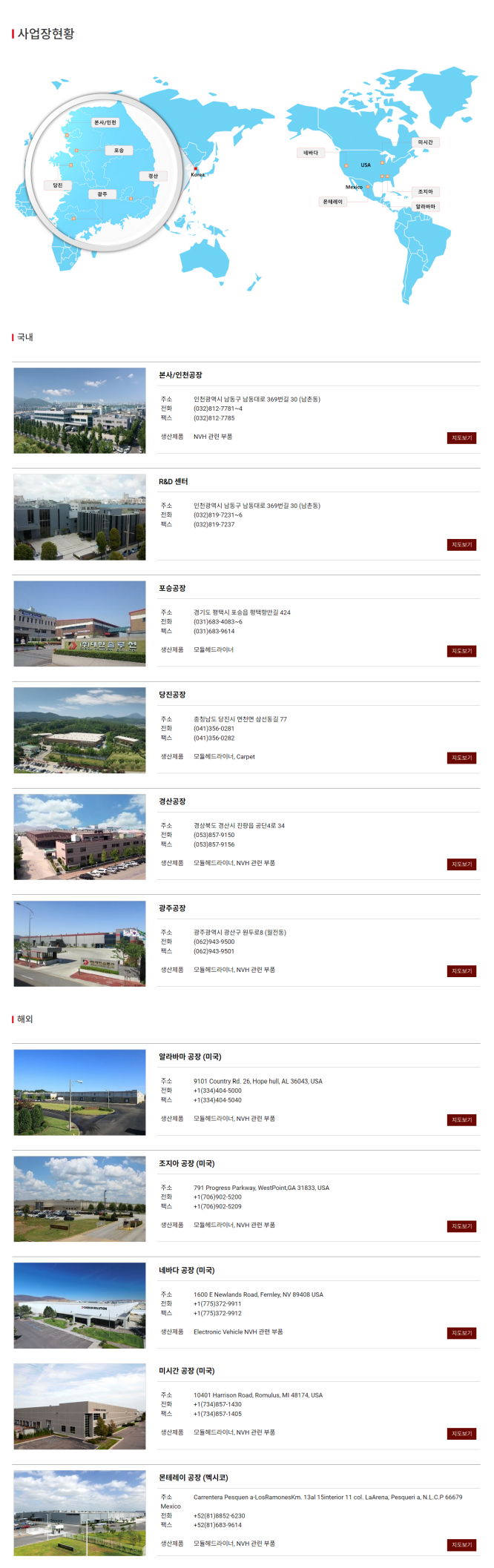View the map for 알라바마 공장
The image size is (494, 1568).
pos(461,1120)
